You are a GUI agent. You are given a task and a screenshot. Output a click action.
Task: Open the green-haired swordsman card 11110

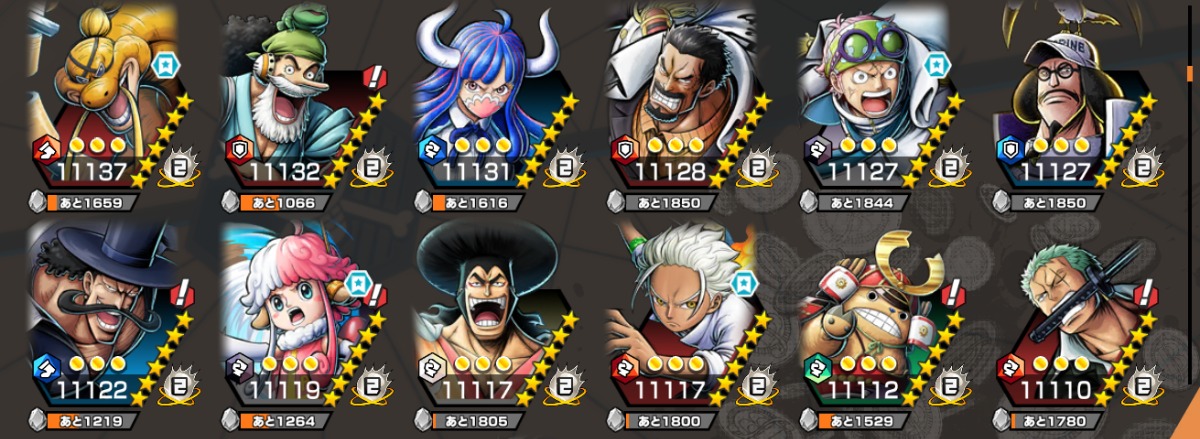click(1068, 315)
